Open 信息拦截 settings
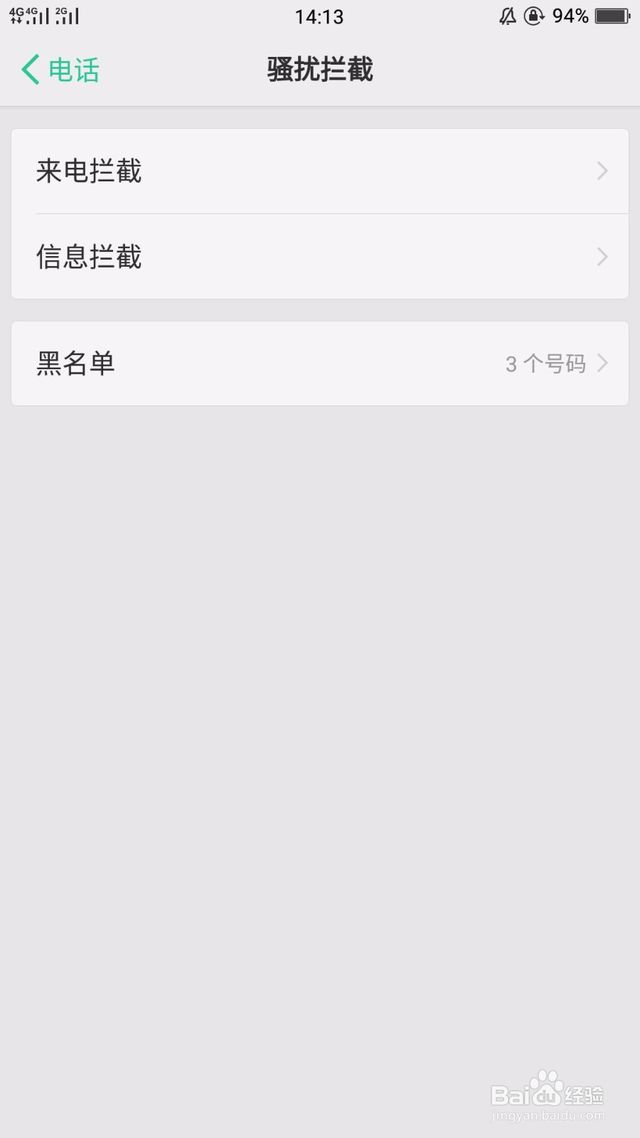Viewport: 640px width, 1138px height. (320, 256)
